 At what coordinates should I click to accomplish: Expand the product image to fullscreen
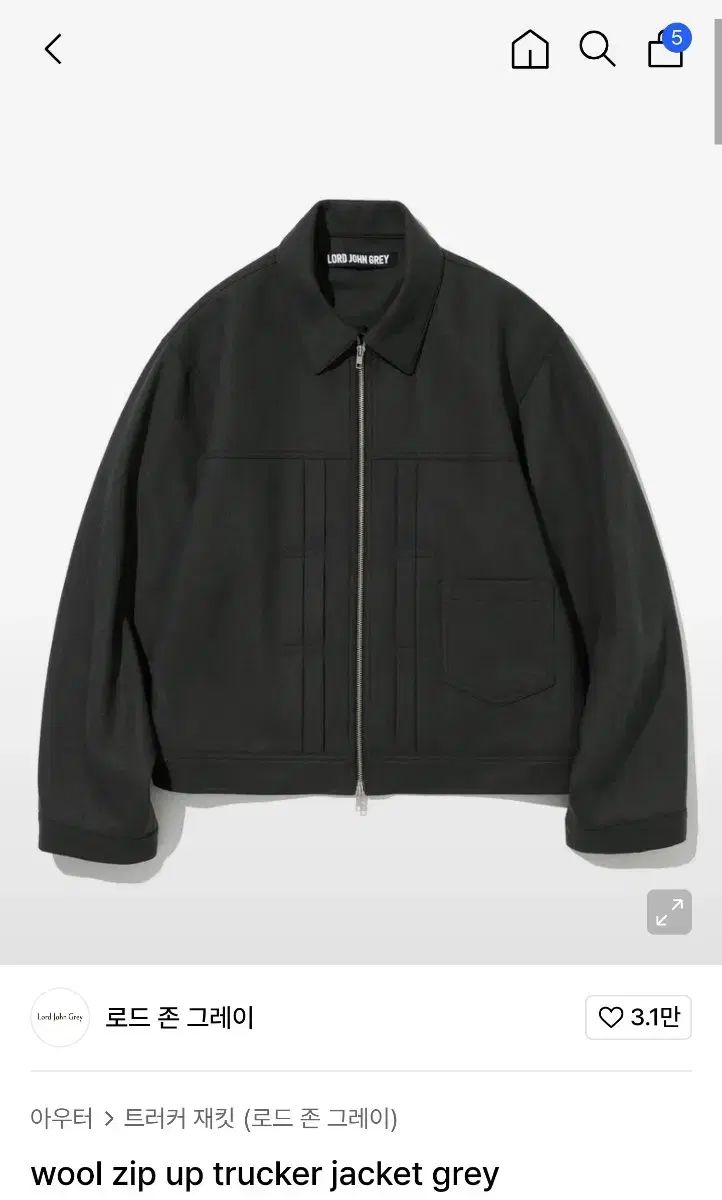[x=669, y=912]
